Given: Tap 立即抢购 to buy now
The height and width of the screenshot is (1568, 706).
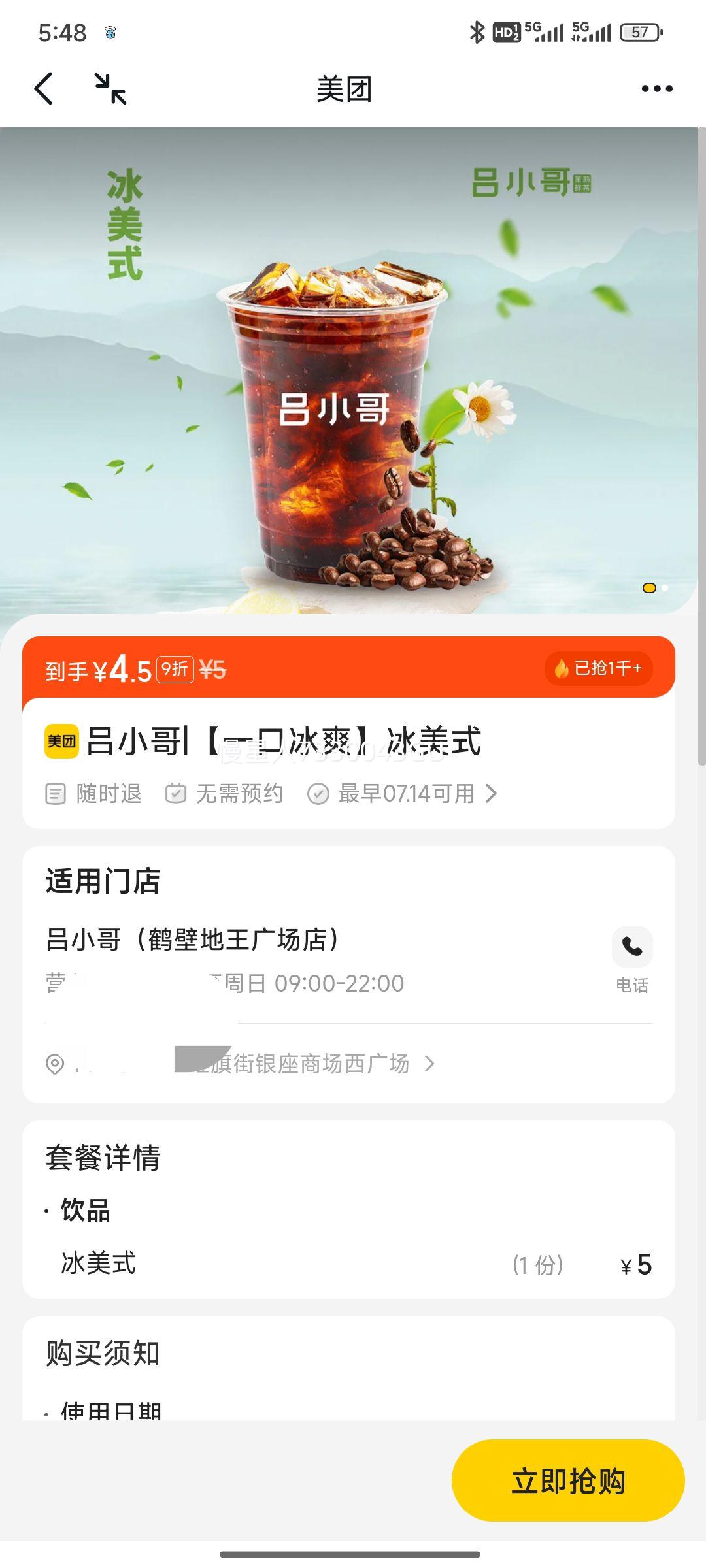Looking at the screenshot, I should coord(568,1480).
